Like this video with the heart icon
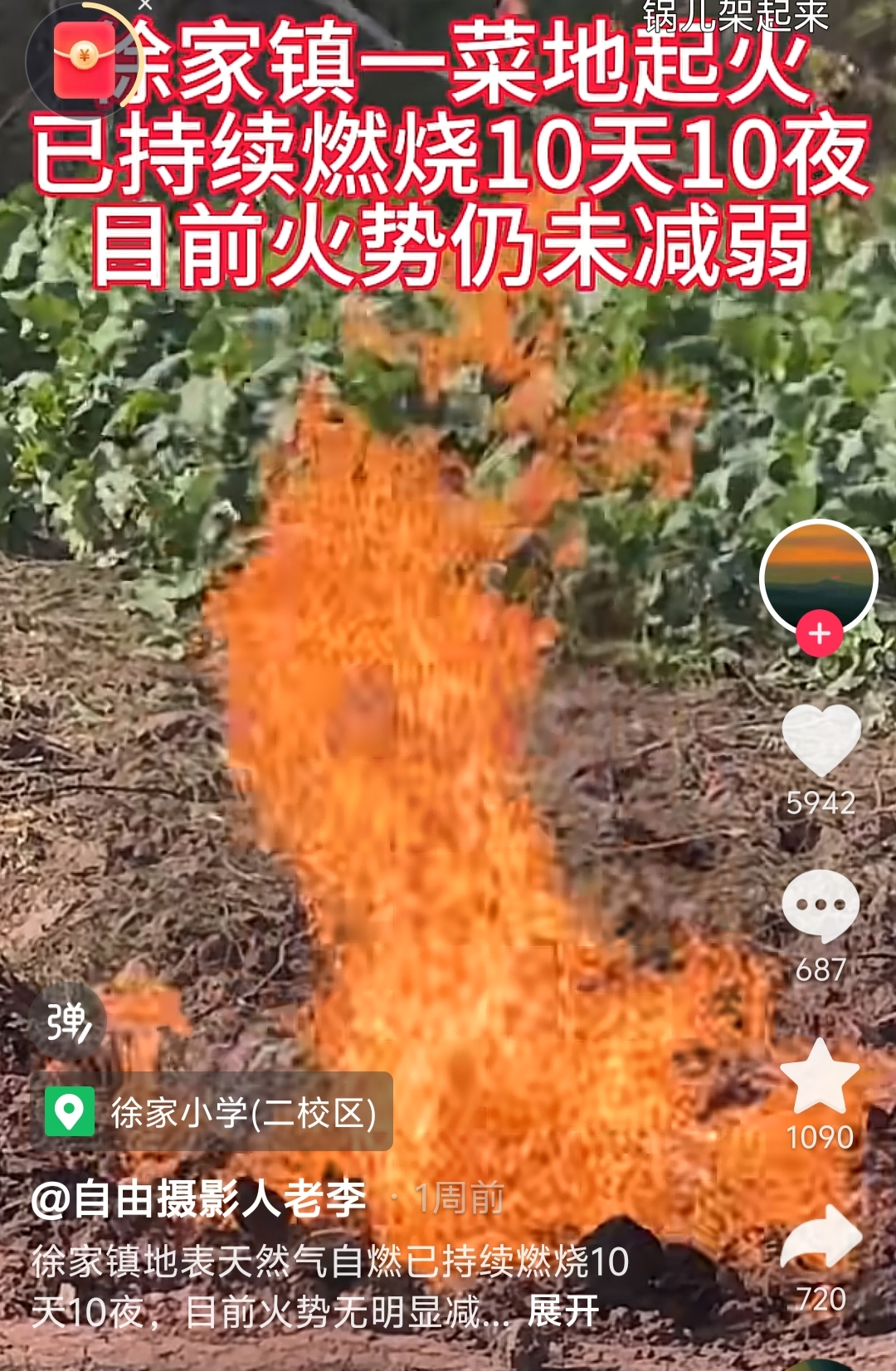Screen dimensions: 896x1371 821,739
